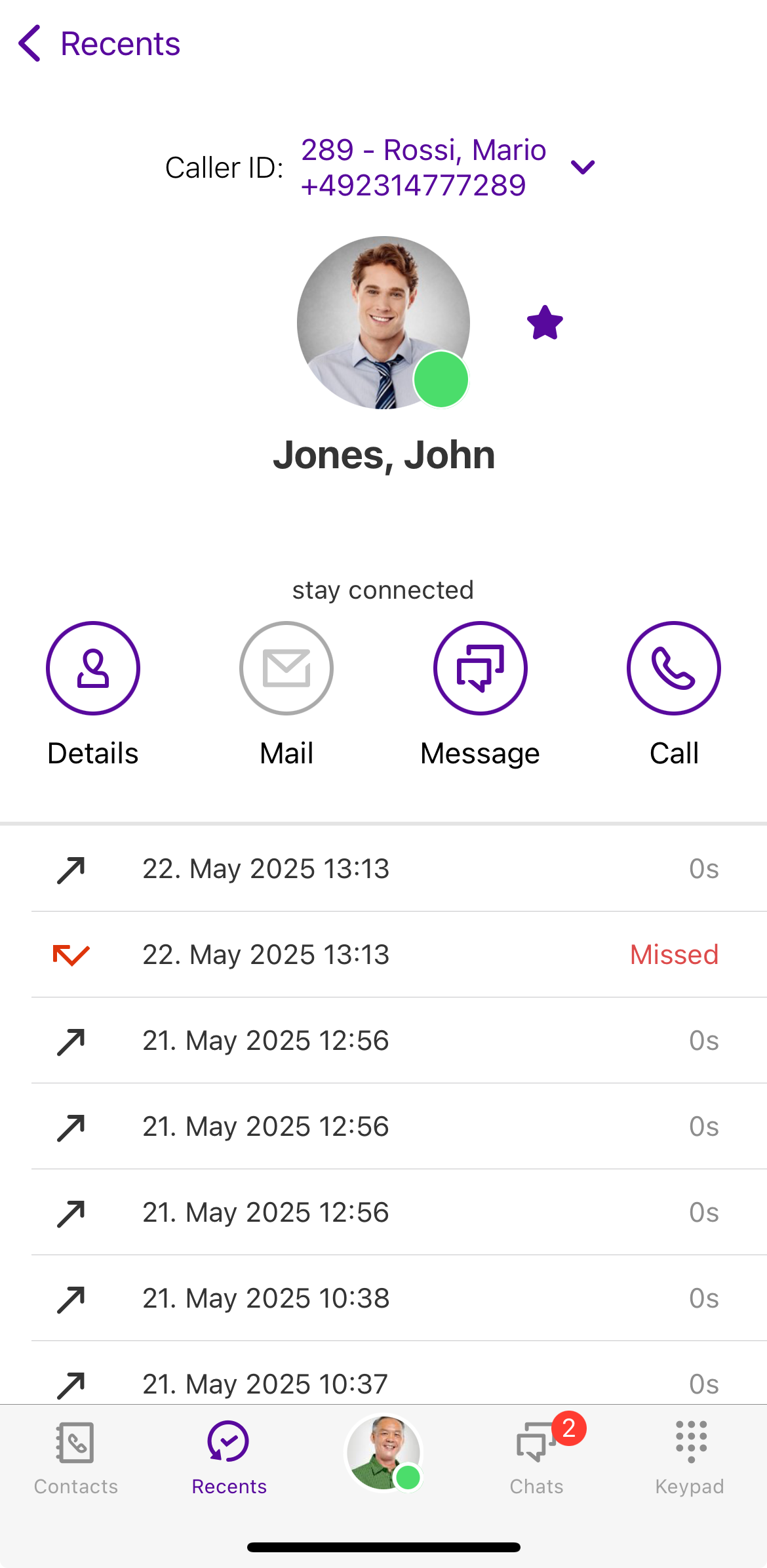The image size is (767, 1568).
Task: Toggle the favorite star for John Jones
Action: point(545,323)
